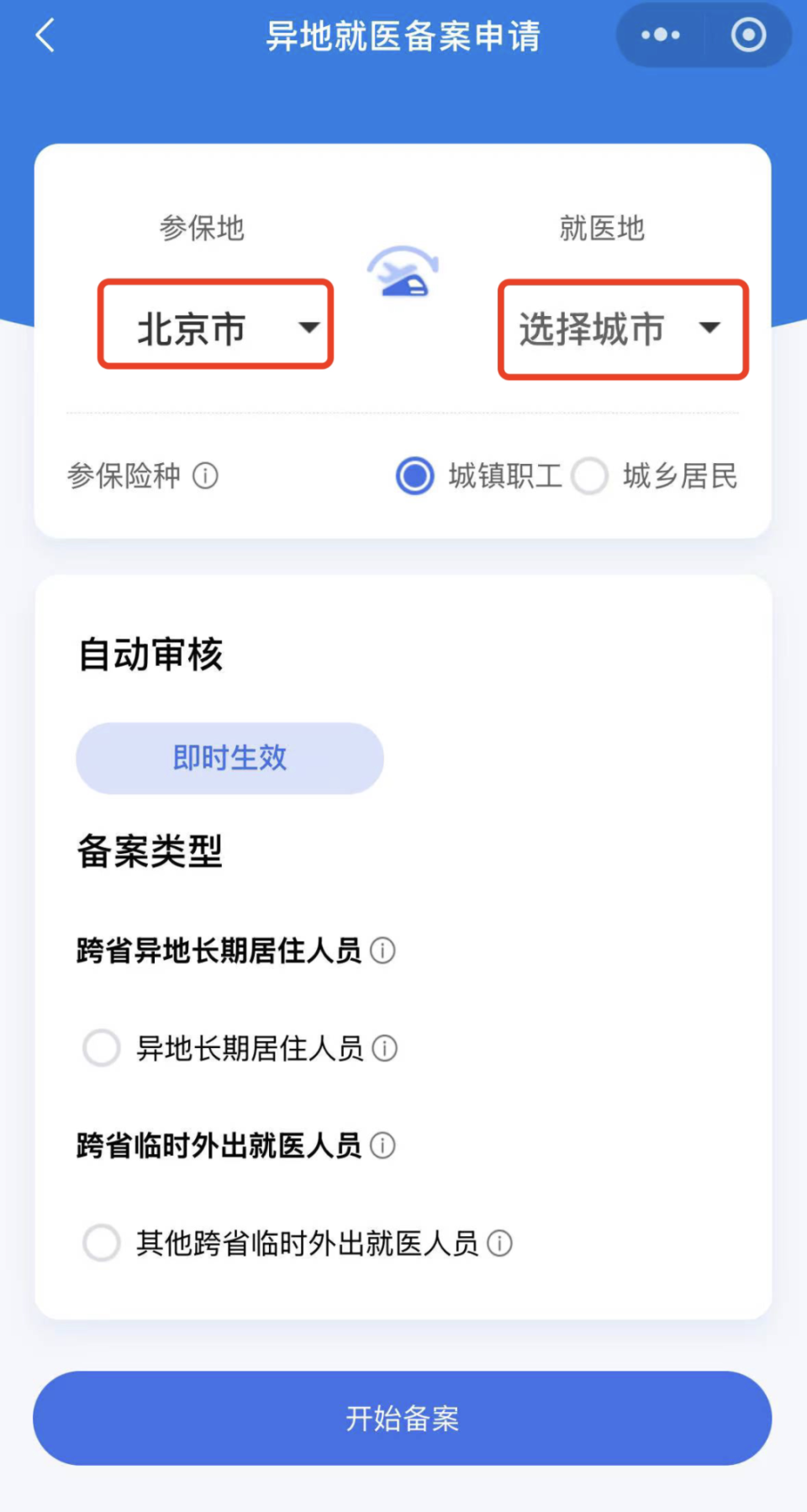Open the three-dot capsule menu at top right

[x=659, y=34]
